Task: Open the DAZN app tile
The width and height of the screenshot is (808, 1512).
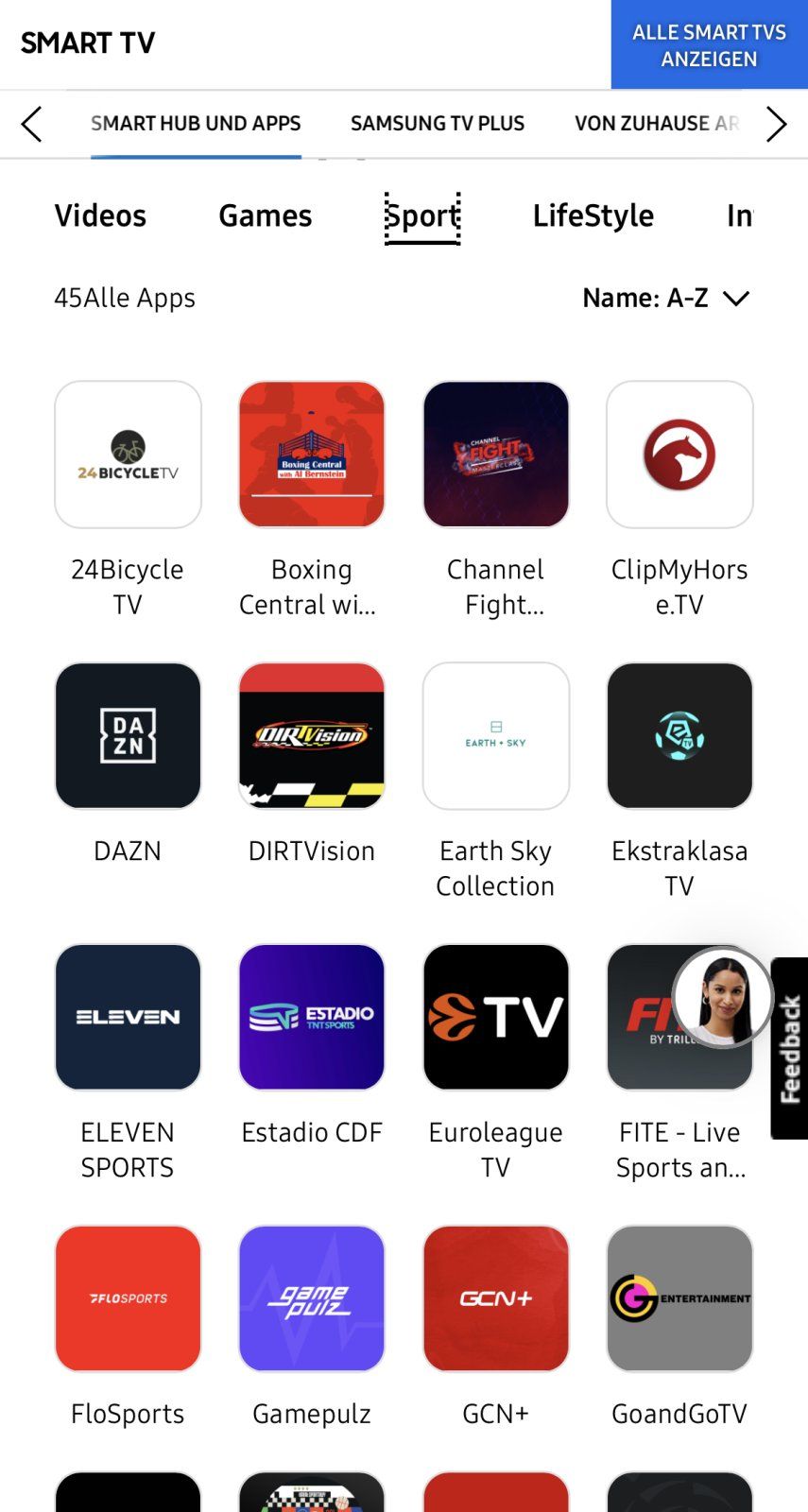Action: coord(128,736)
